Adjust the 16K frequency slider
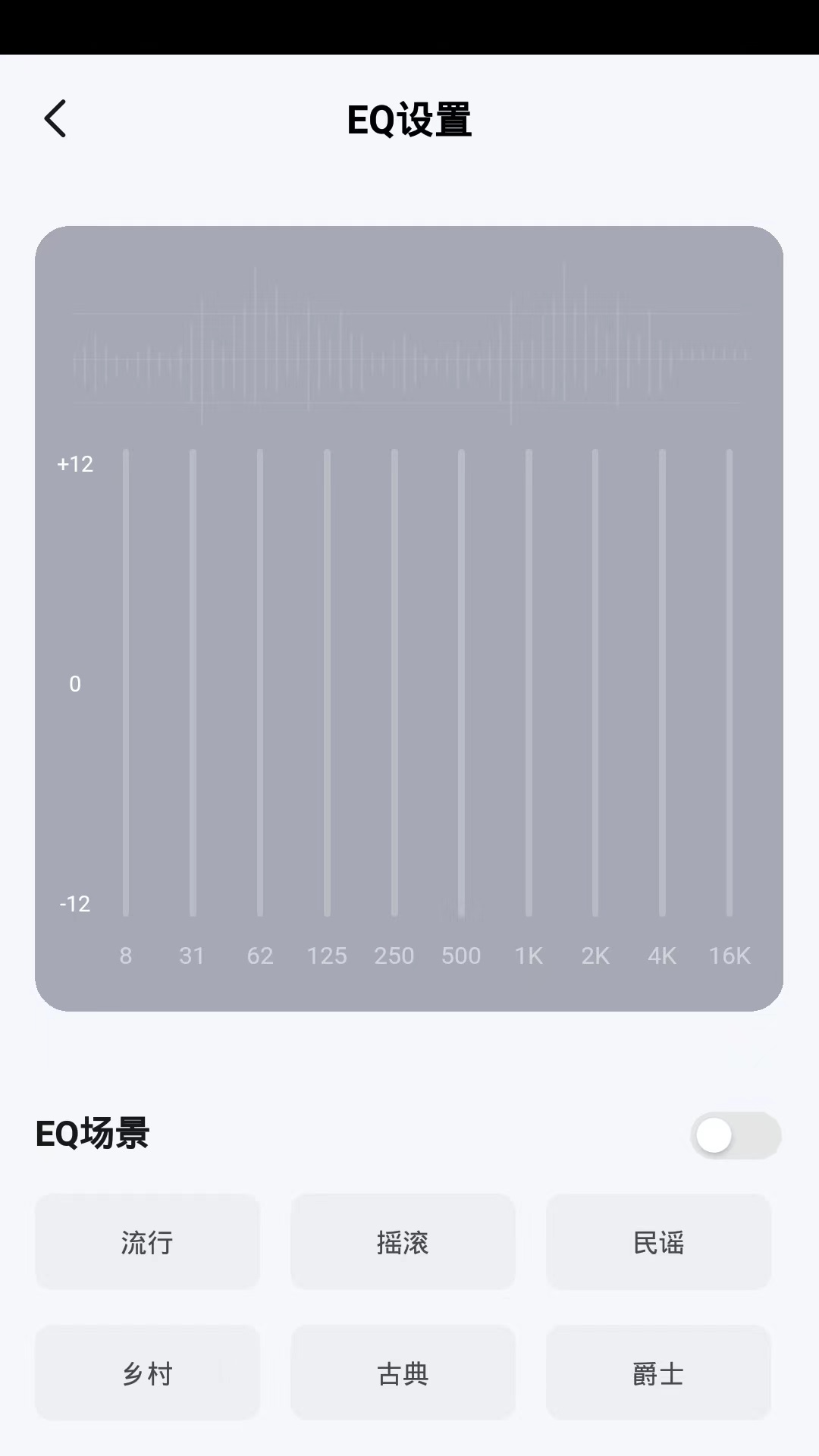 [728, 682]
